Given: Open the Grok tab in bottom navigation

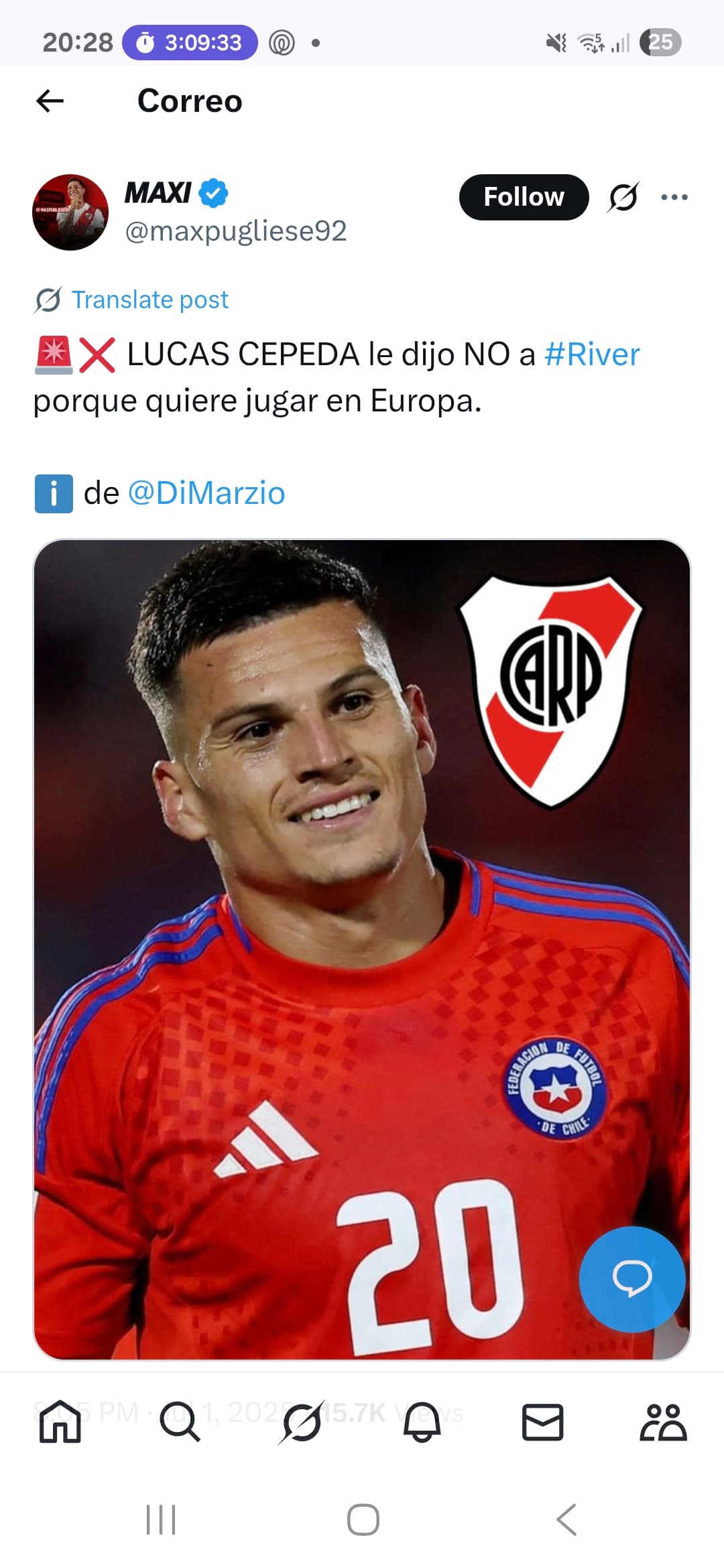Looking at the screenshot, I should 302,1421.
